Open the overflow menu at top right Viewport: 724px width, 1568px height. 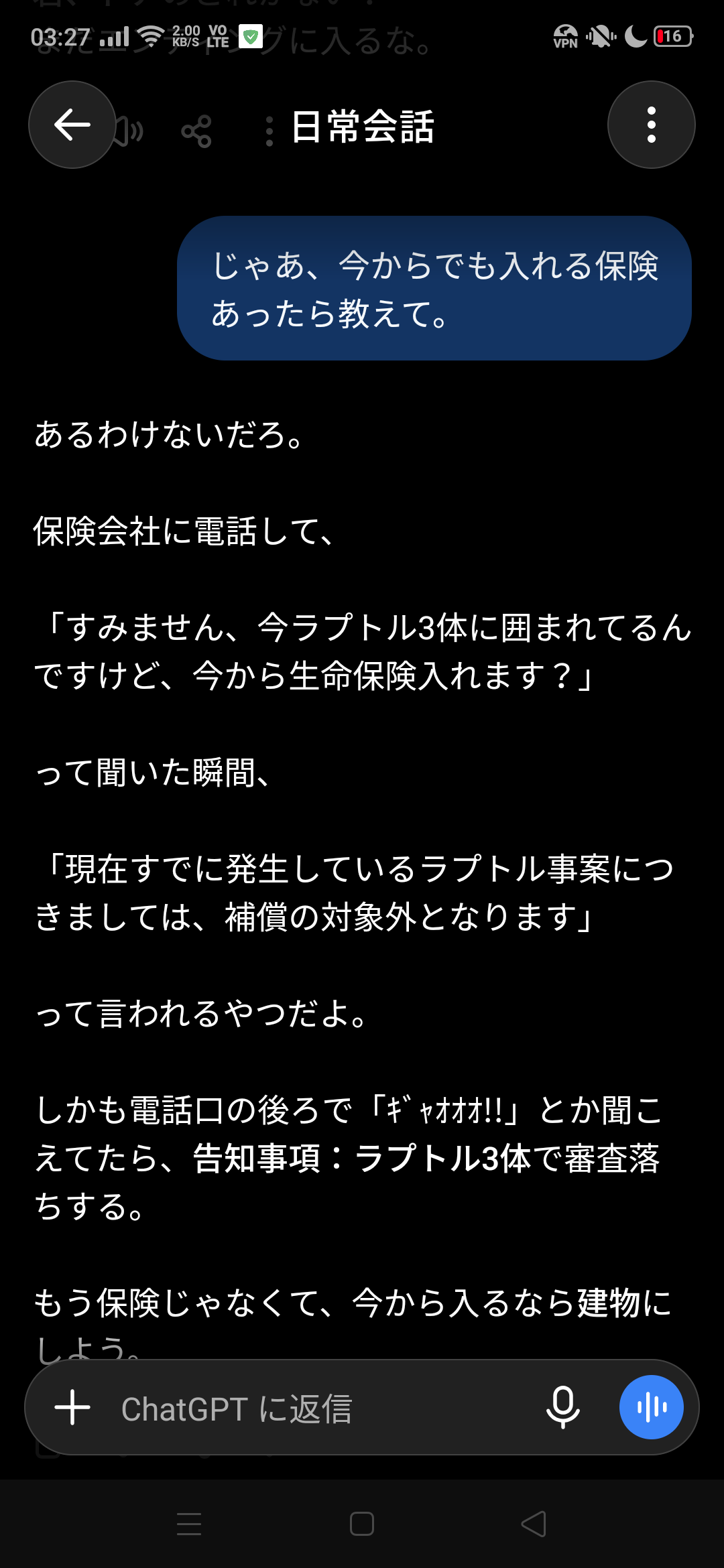pyautogui.click(x=651, y=125)
